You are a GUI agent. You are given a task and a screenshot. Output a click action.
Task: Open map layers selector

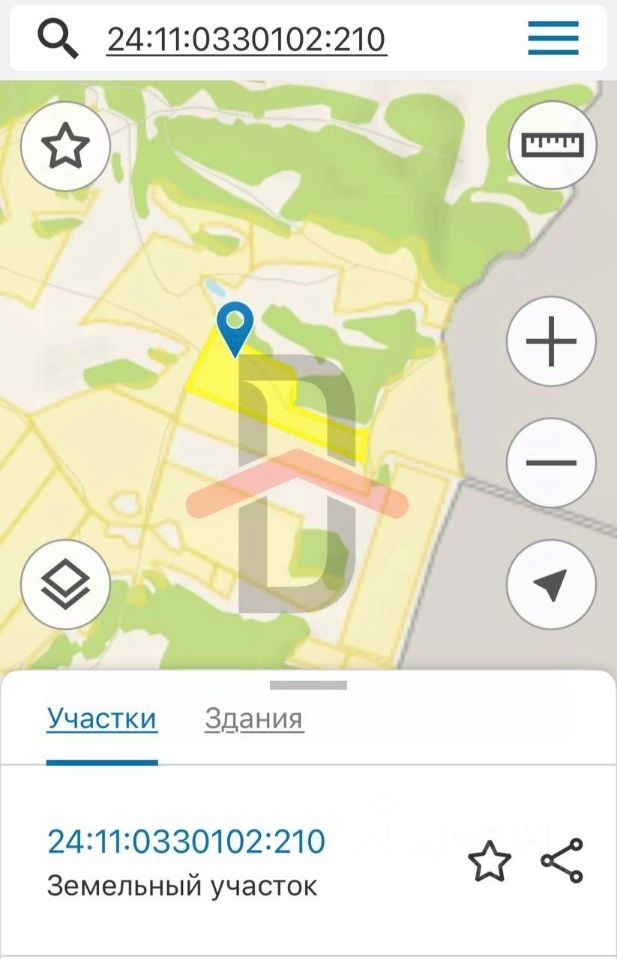(65, 584)
